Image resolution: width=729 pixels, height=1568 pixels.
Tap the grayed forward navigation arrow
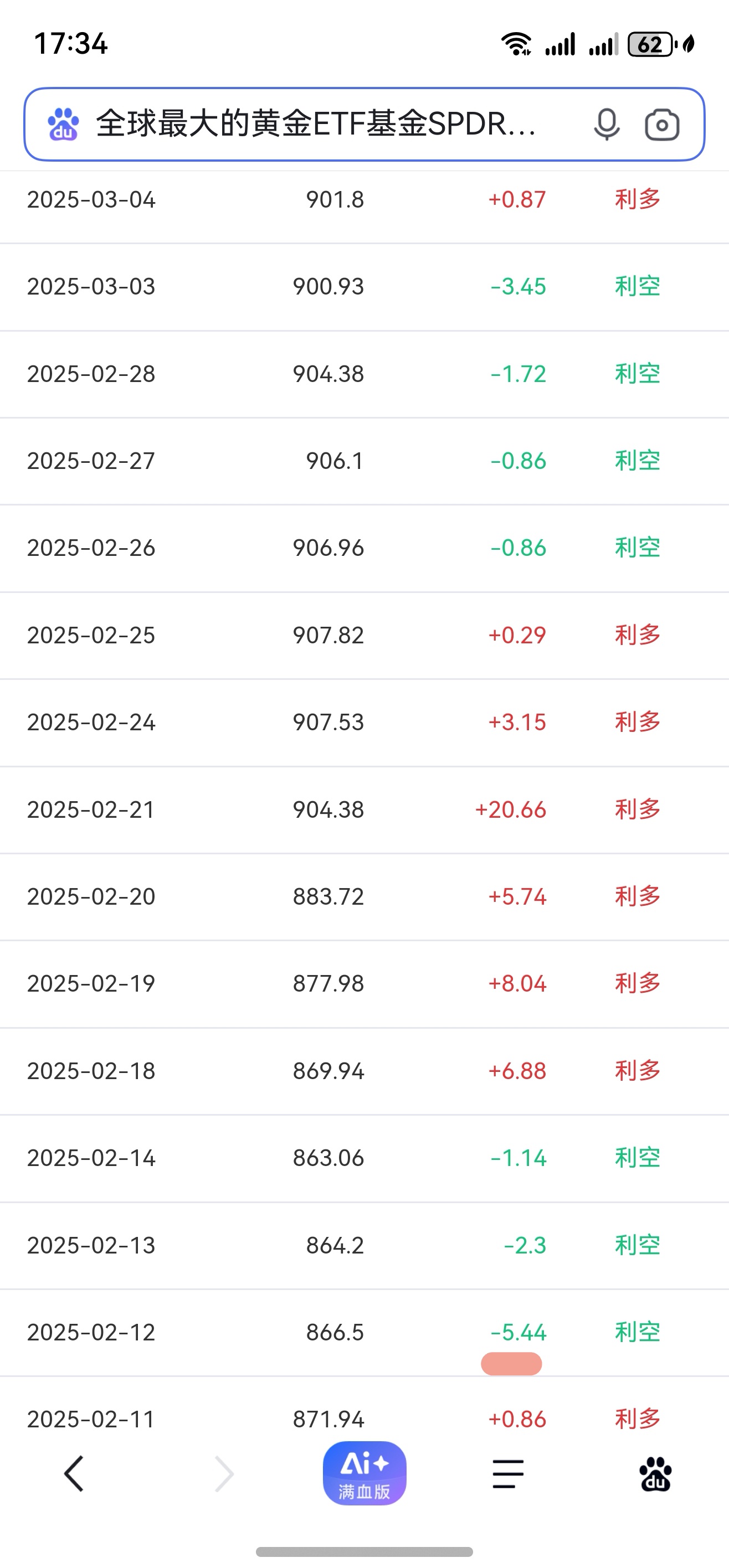click(x=224, y=1473)
